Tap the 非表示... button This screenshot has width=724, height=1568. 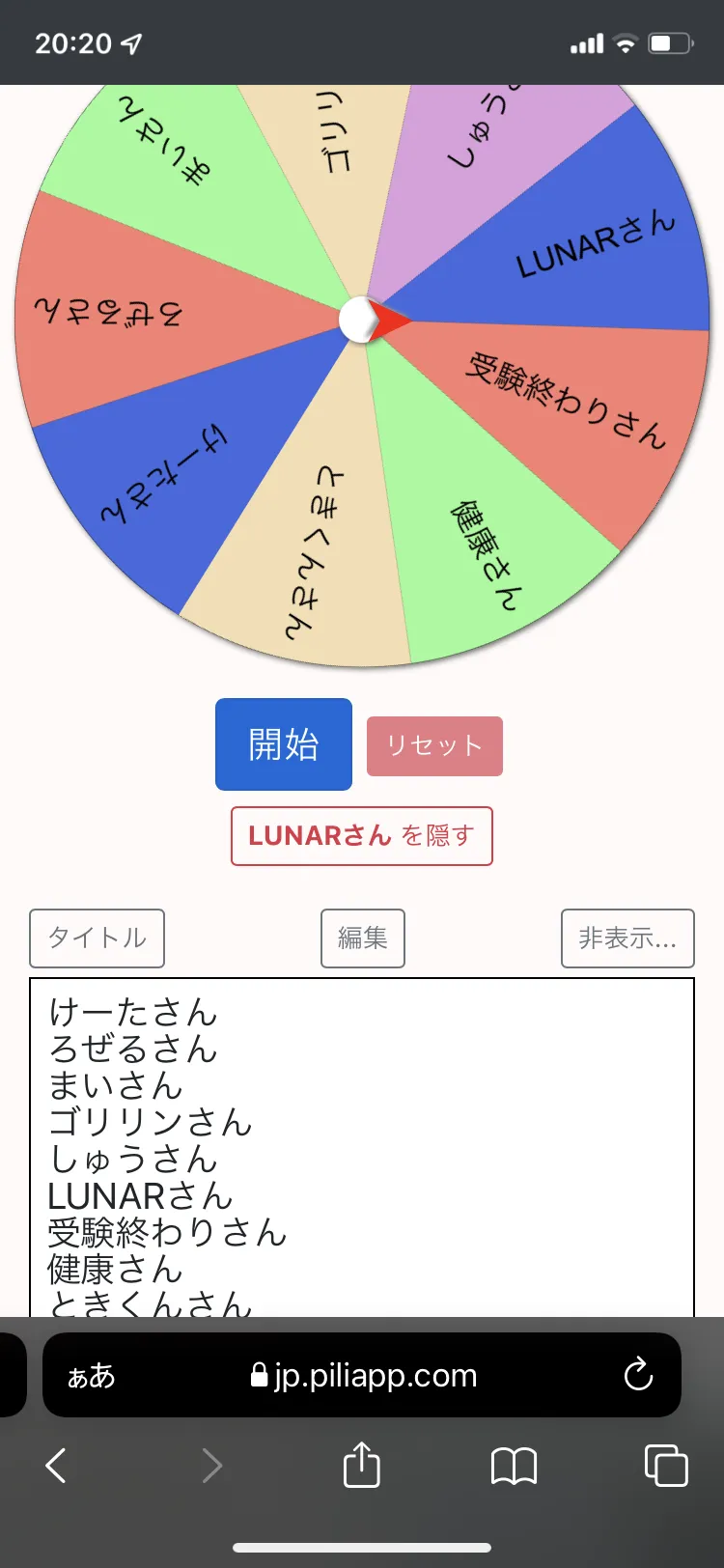[x=627, y=938]
